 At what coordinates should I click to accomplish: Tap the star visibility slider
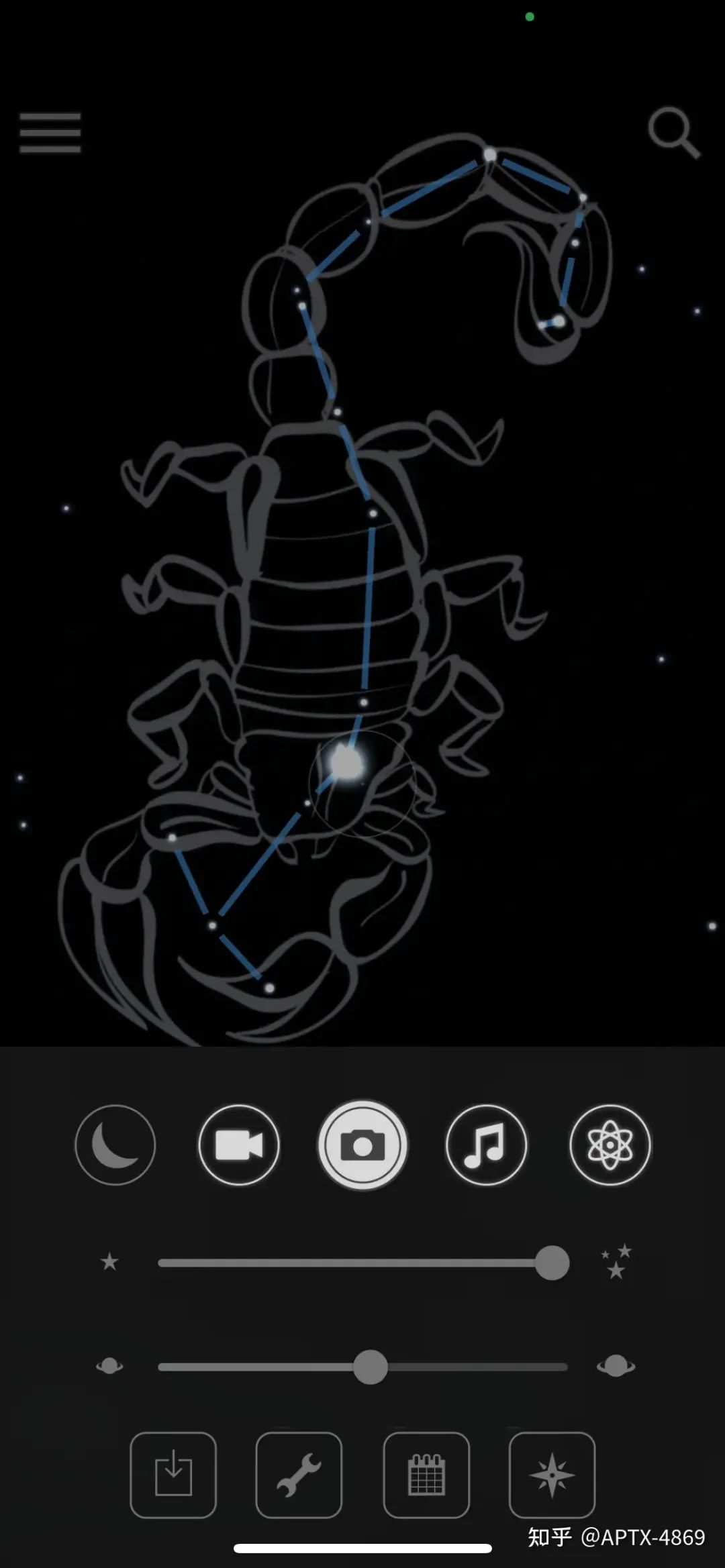(x=552, y=1263)
